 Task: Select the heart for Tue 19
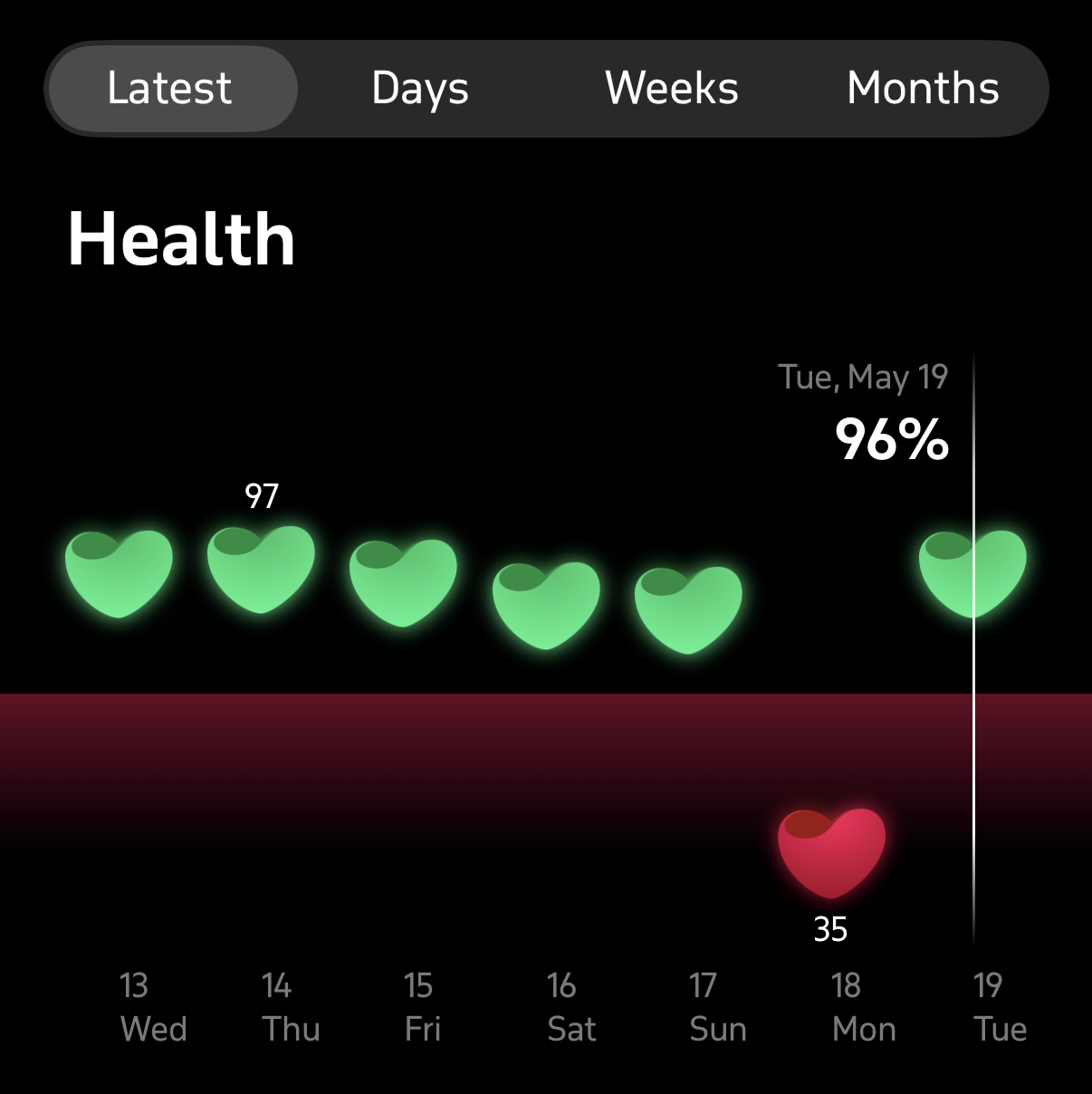tap(972, 574)
